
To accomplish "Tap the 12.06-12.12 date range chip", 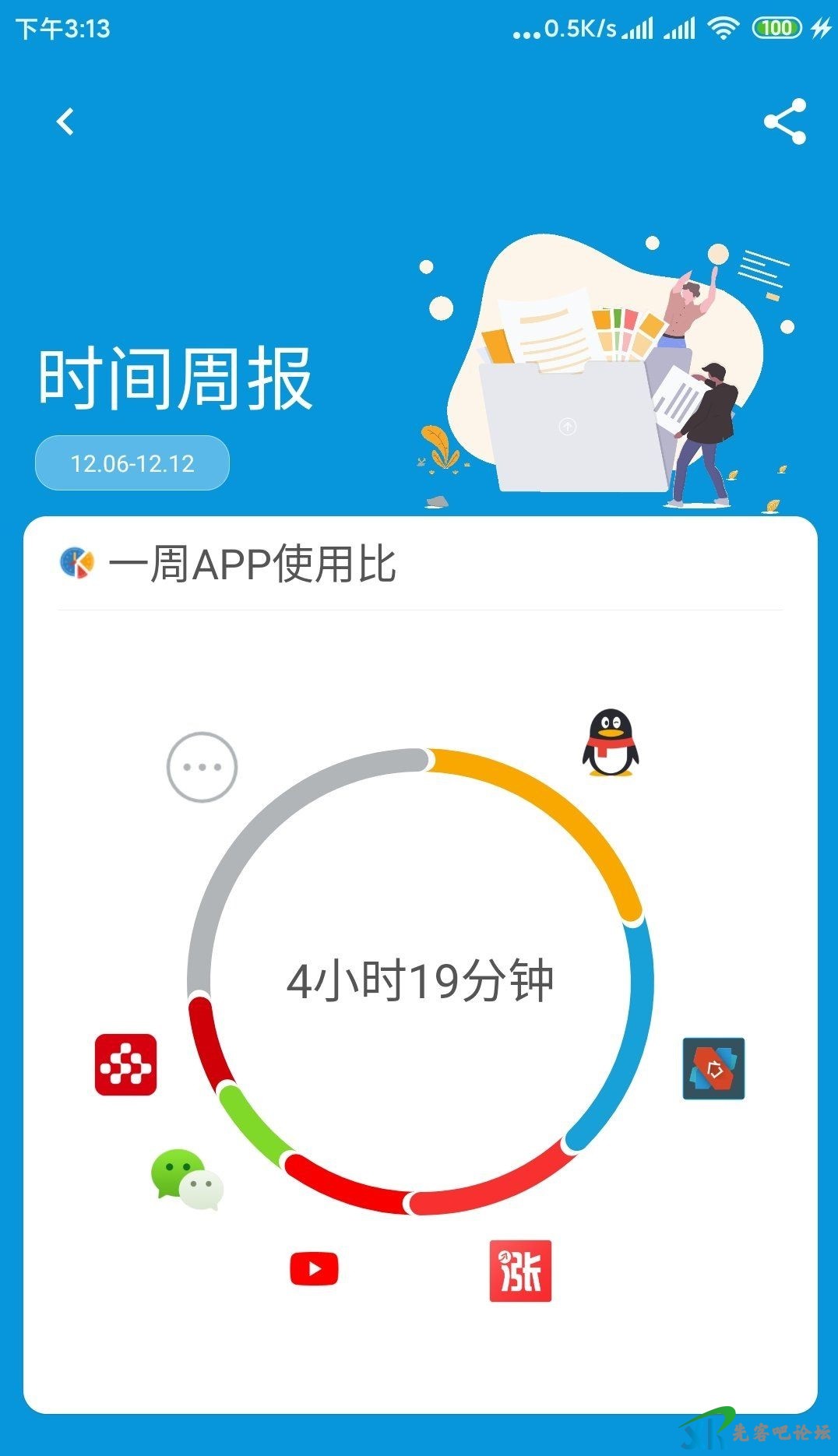I will (132, 463).
